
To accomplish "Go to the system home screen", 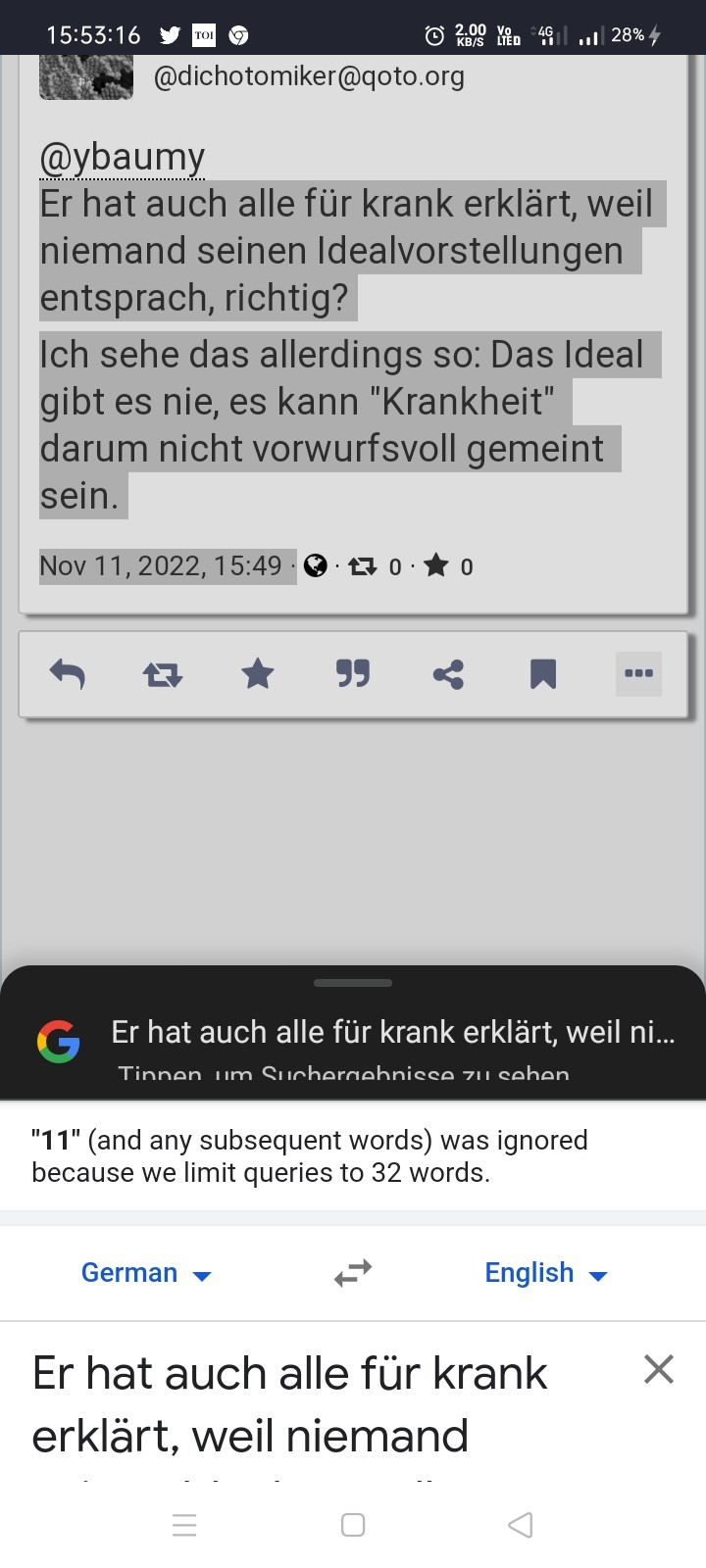I will click(x=353, y=1525).
